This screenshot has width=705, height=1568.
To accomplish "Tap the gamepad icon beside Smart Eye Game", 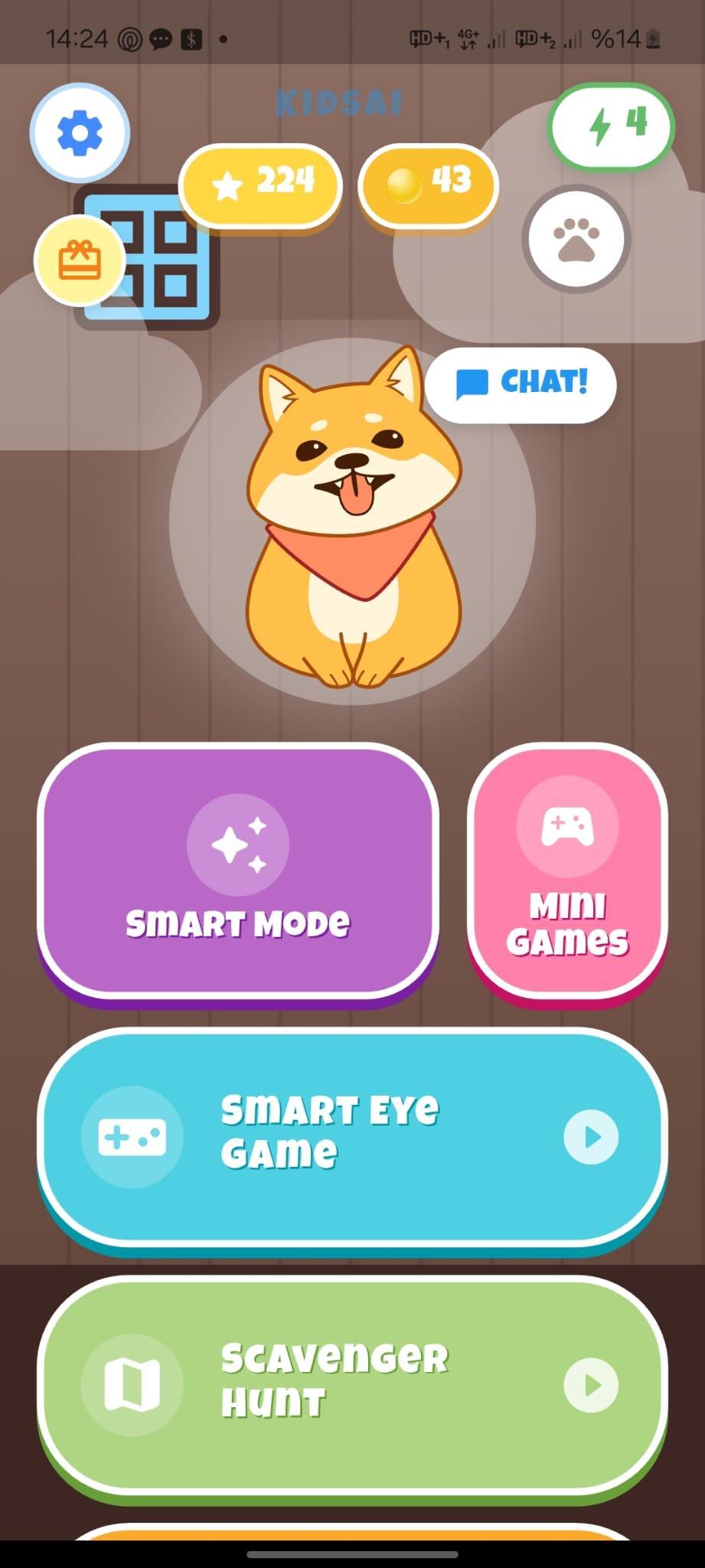I will tap(133, 1136).
